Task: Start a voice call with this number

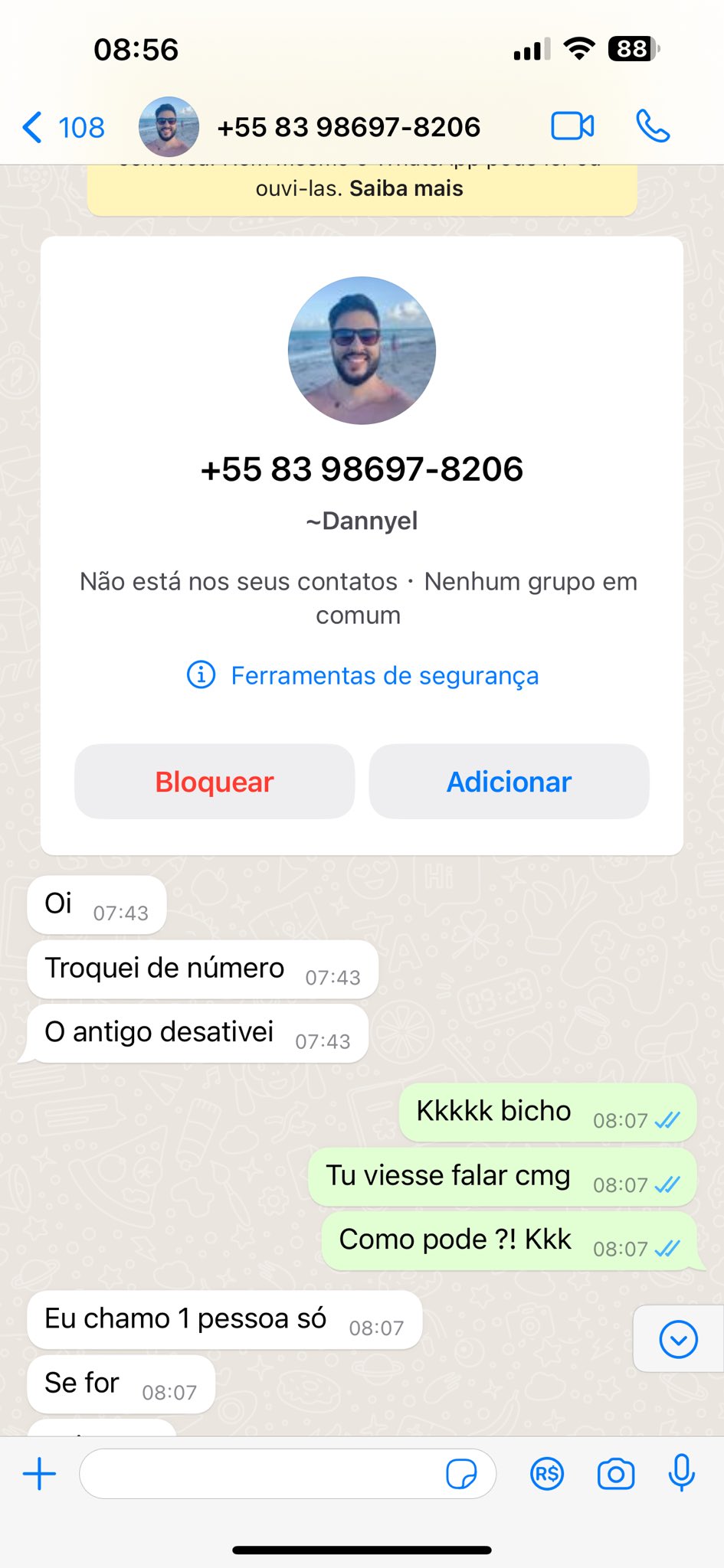Action: 653,126
